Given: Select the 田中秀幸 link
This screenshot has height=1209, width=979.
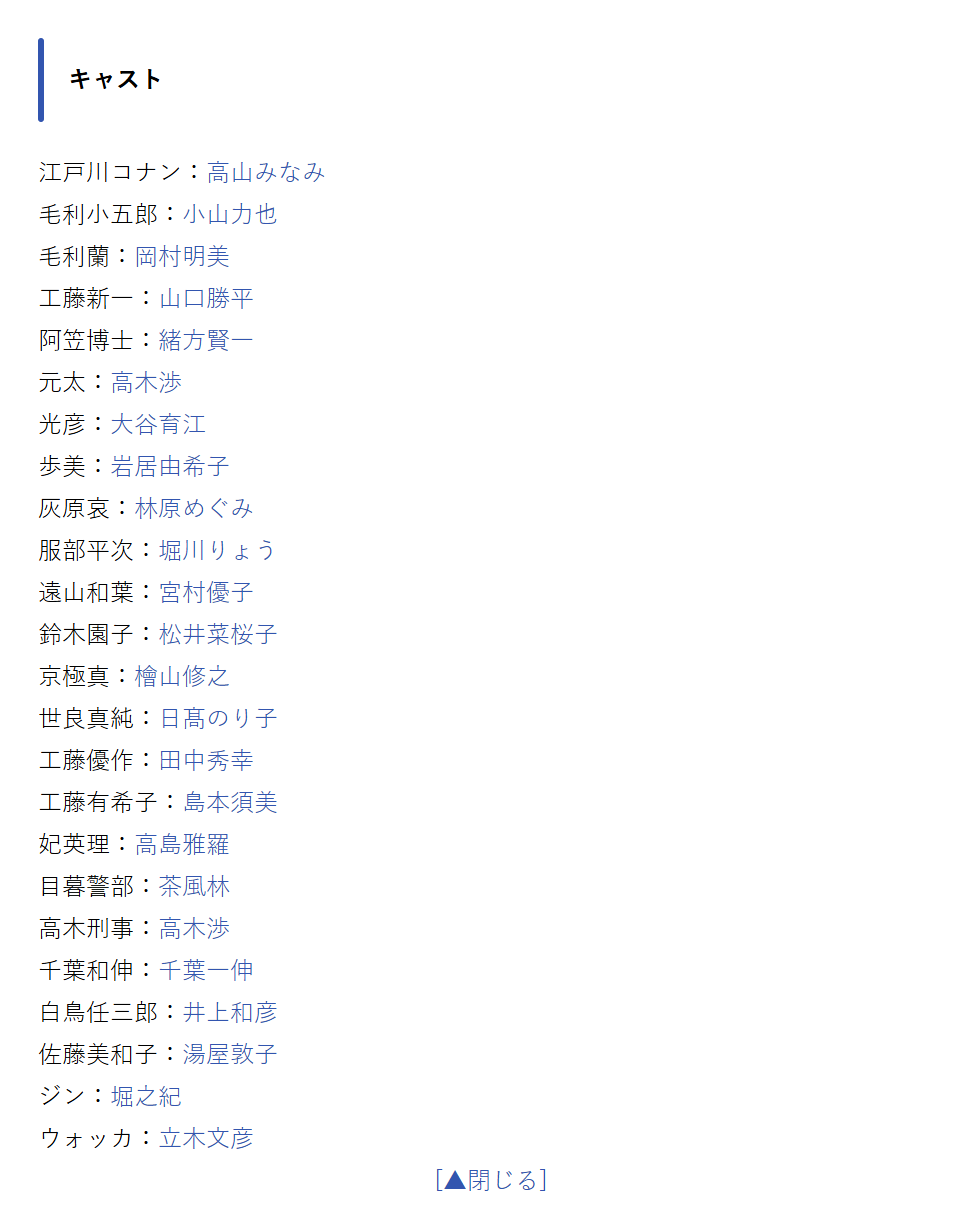Looking at the screenshot, I should (206, 760).
